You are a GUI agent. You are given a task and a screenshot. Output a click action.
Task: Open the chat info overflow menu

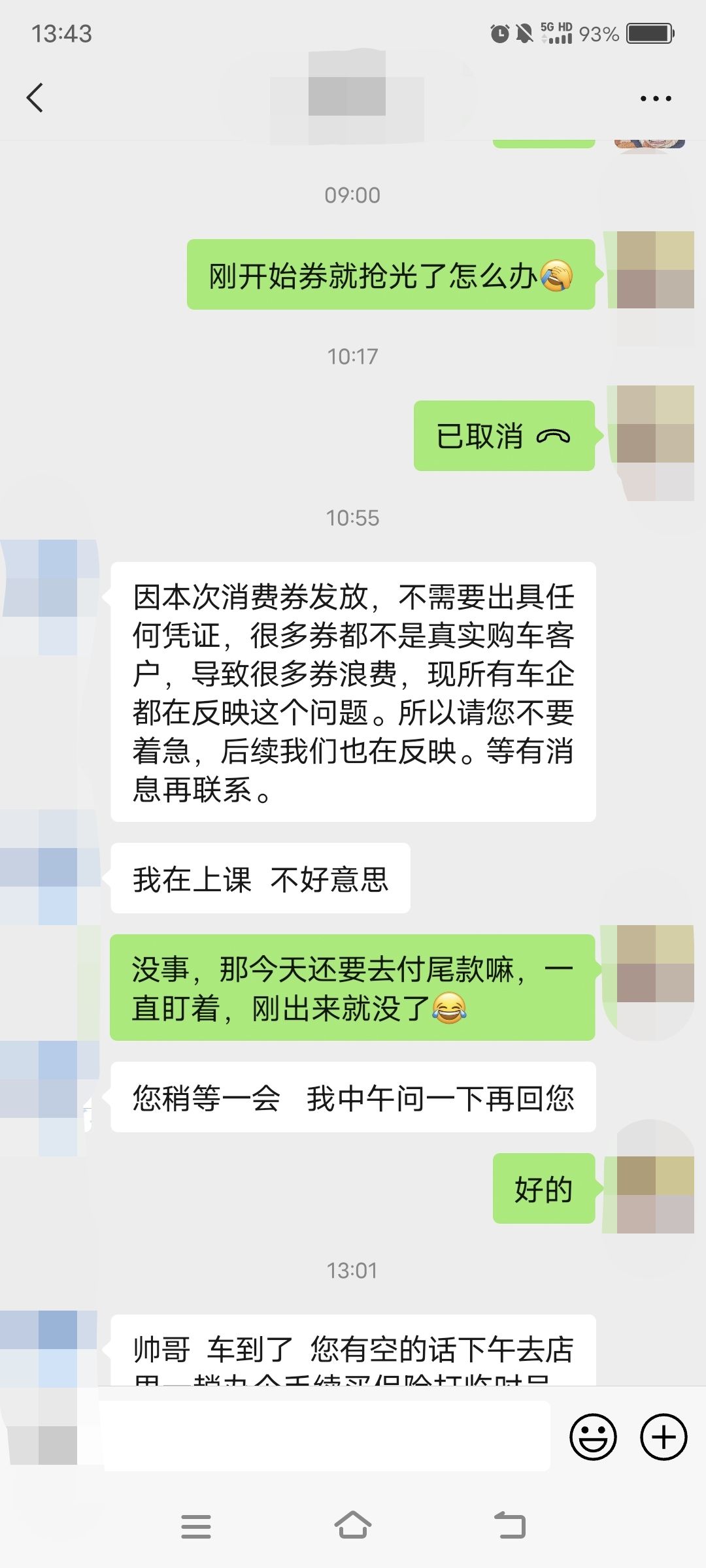click(655, 99)
